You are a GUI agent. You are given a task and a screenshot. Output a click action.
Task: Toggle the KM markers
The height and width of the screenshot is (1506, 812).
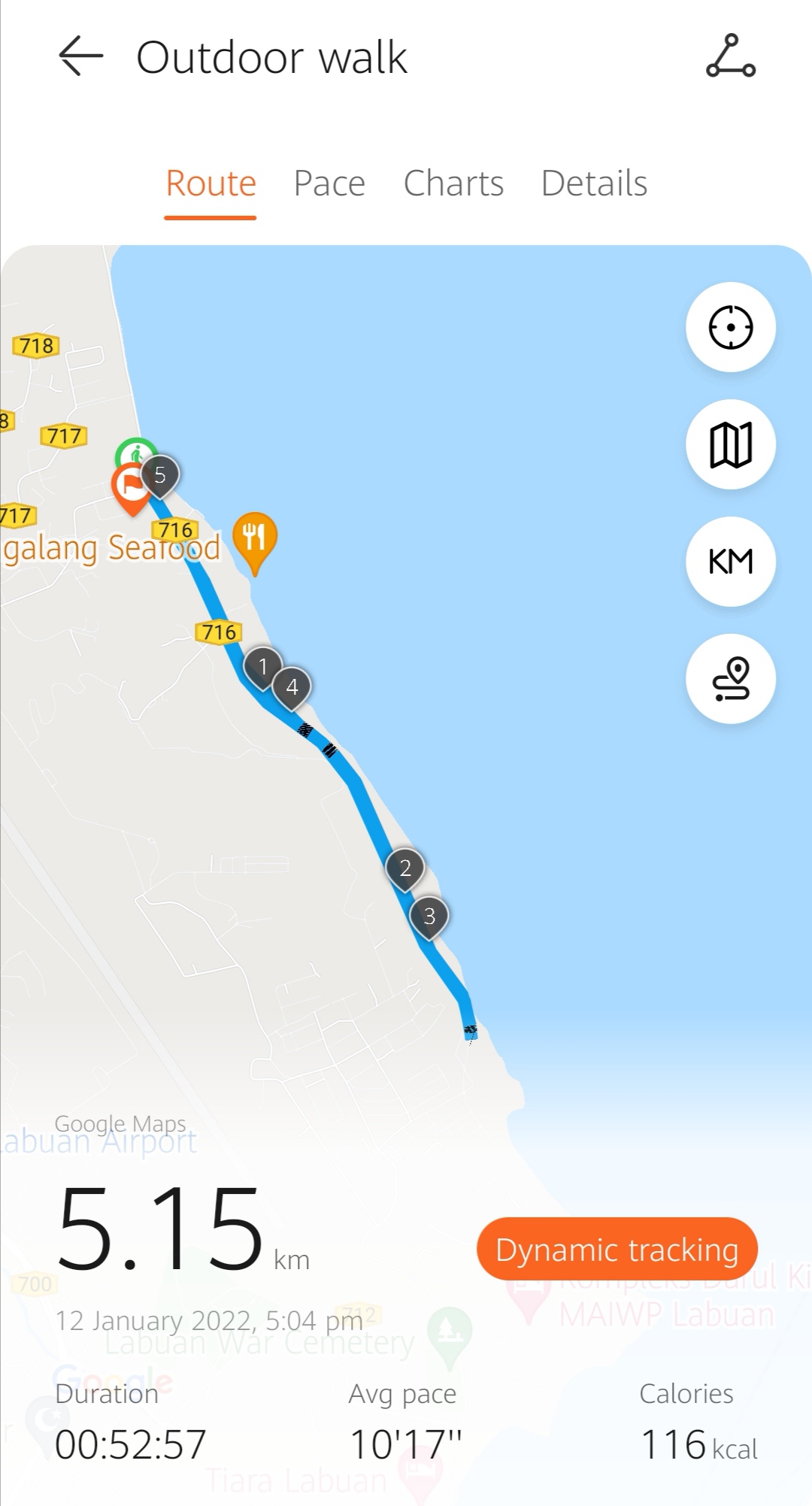[x=730, y=562]
